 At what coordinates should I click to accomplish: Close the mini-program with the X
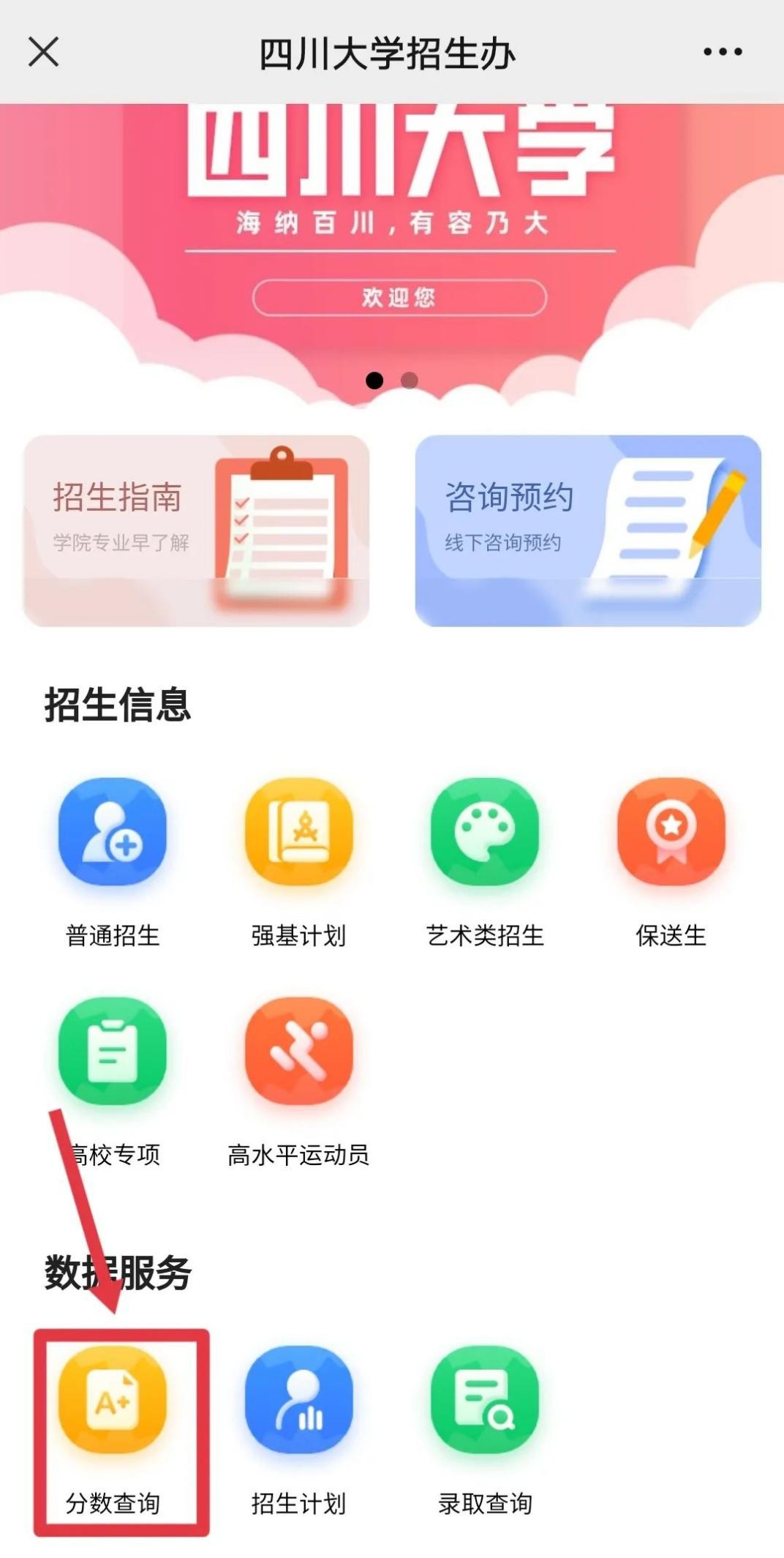pos(44,52)
